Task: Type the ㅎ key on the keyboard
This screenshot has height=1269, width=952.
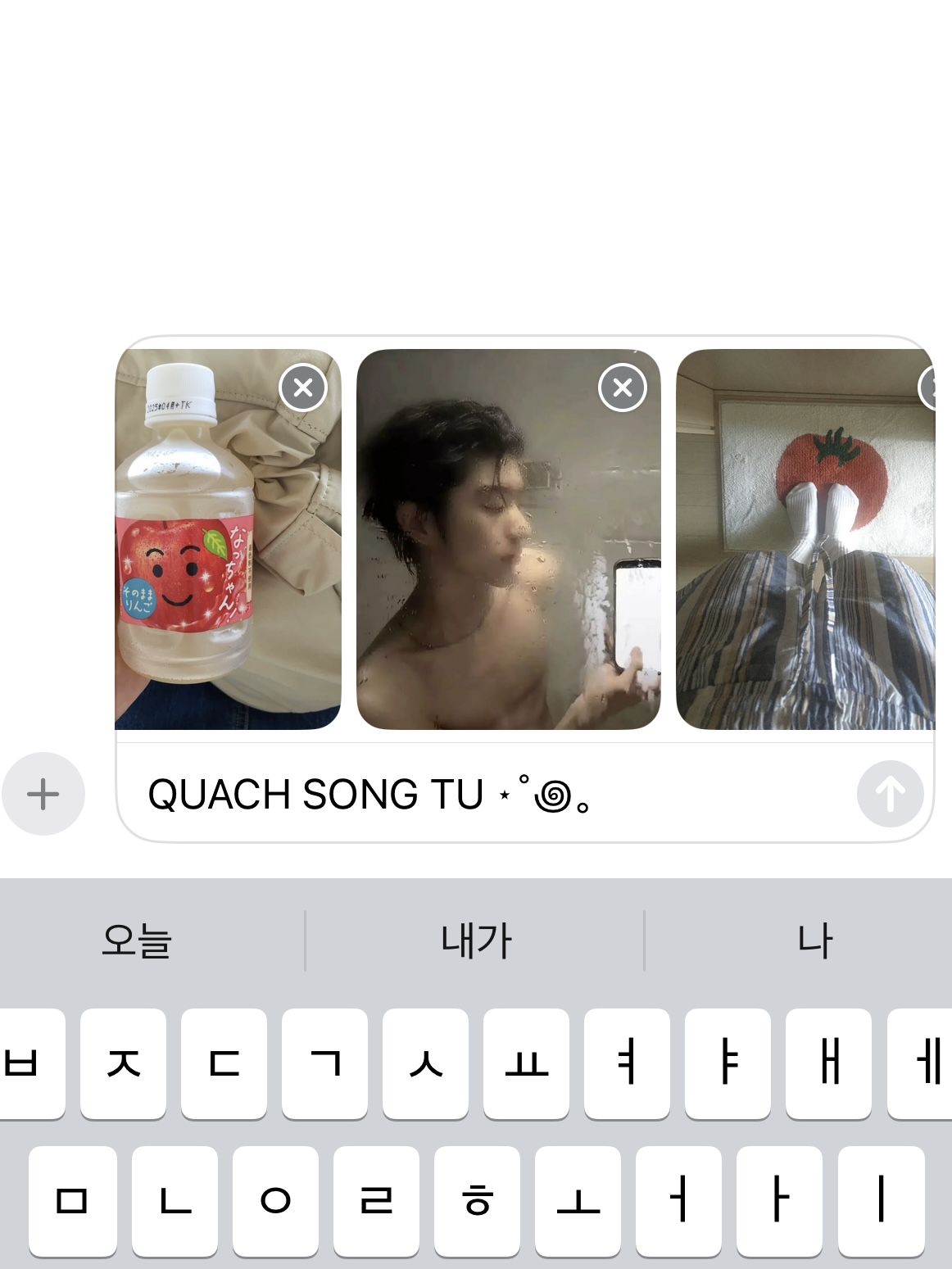Action: click(477, 1201)
